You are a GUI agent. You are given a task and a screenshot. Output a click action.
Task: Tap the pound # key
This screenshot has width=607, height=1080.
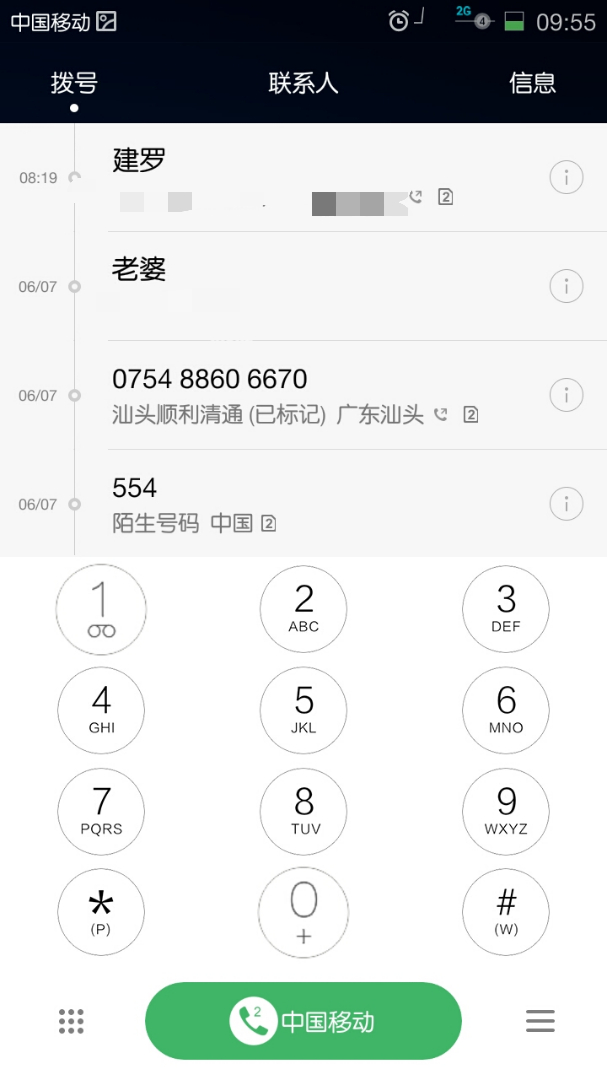click(x=506, y=912)
